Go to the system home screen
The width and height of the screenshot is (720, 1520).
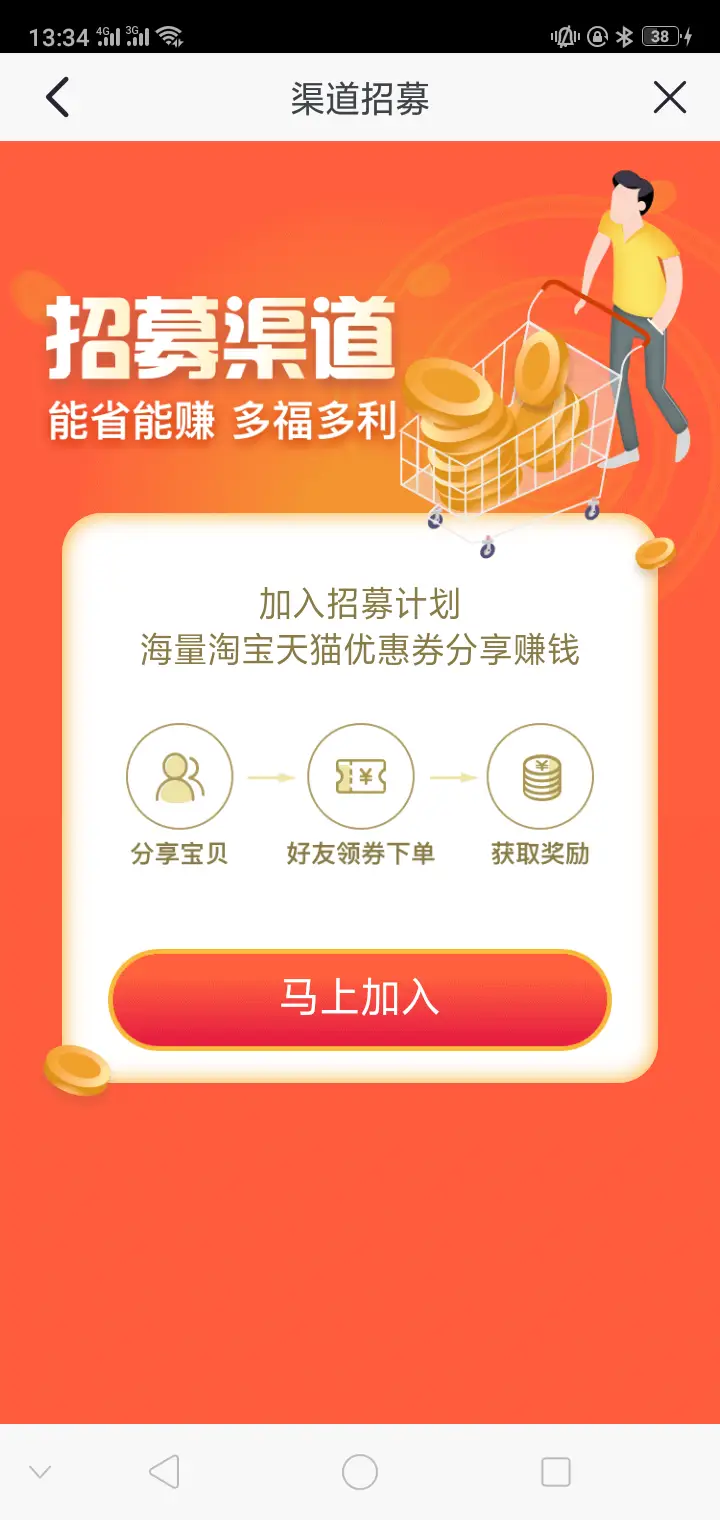tap(360, 1472)
